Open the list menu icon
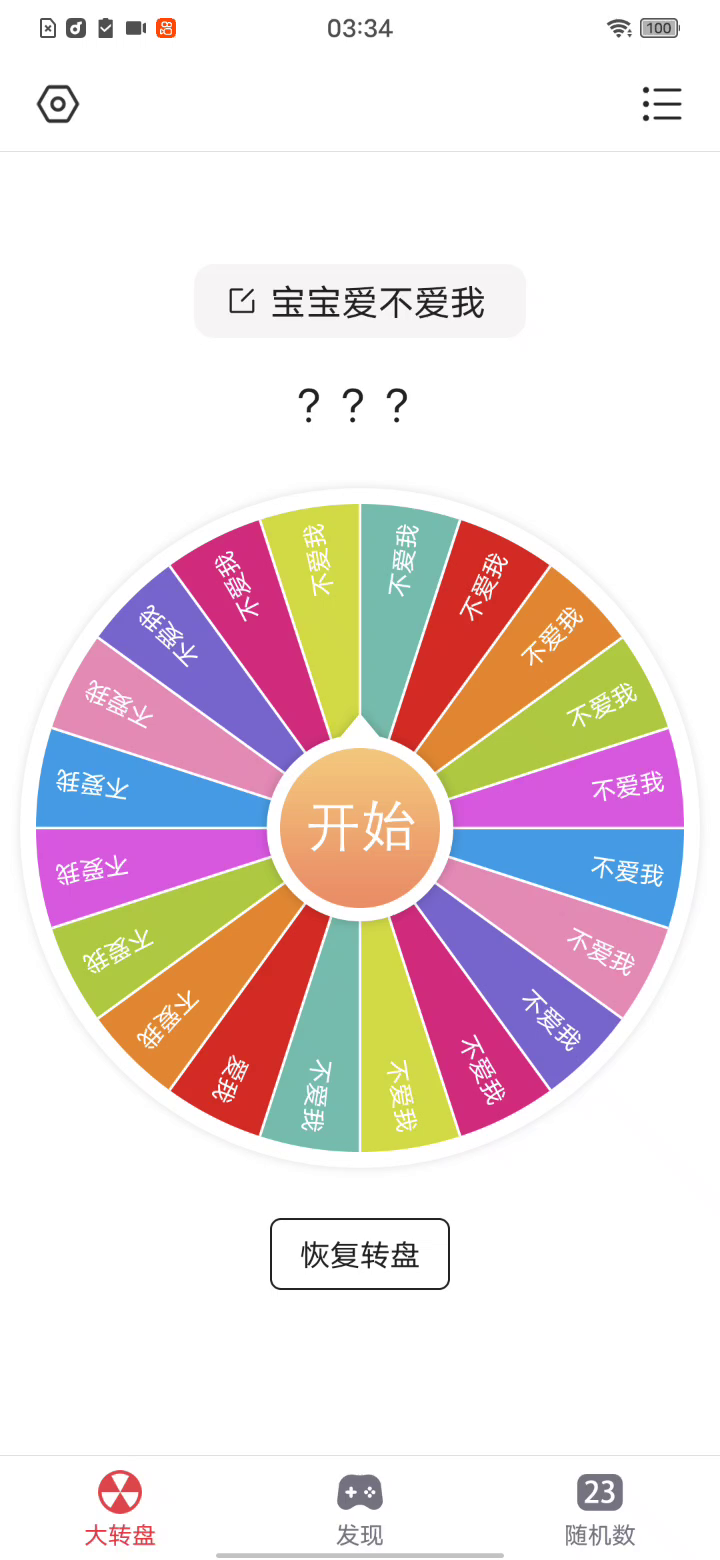The image size is (720, 1560). point(662,104)
